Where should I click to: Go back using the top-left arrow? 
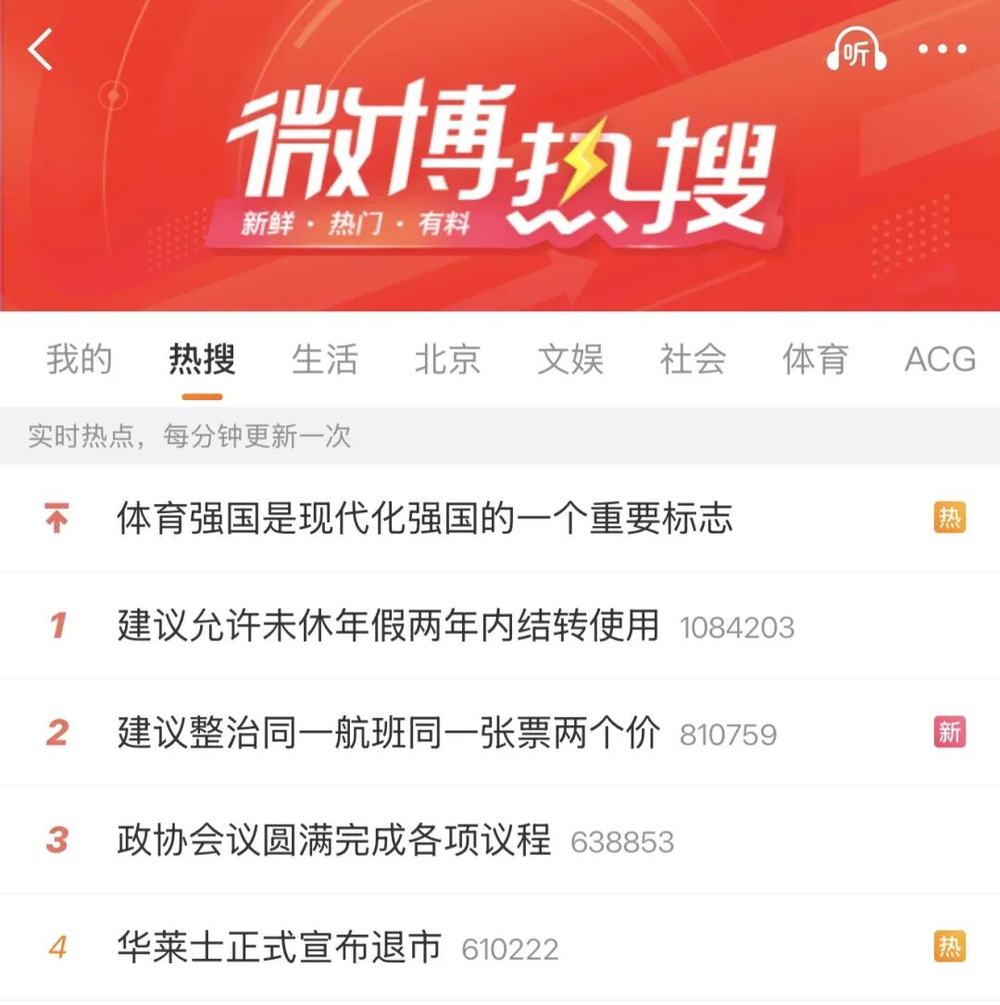pos(40,49)
